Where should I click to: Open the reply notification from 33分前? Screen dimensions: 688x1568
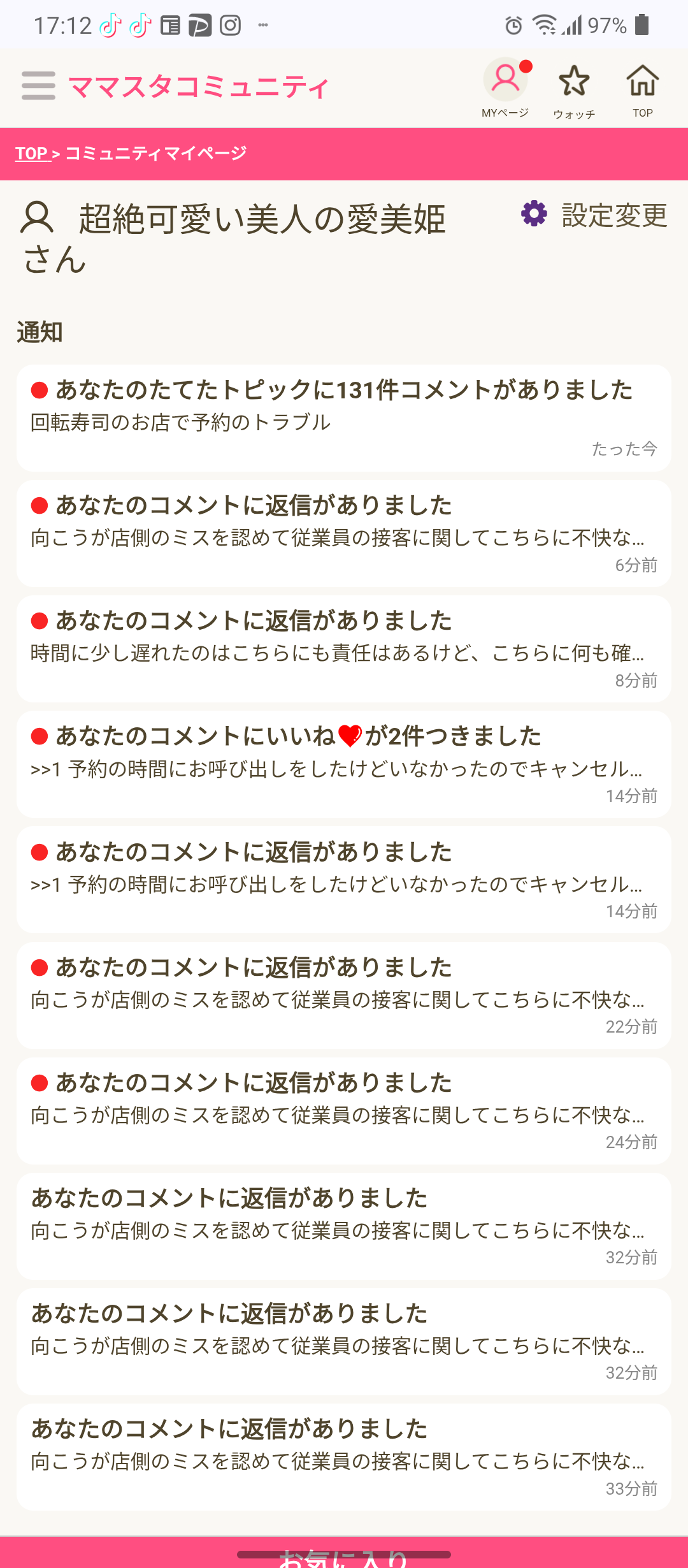[344, 1457]
